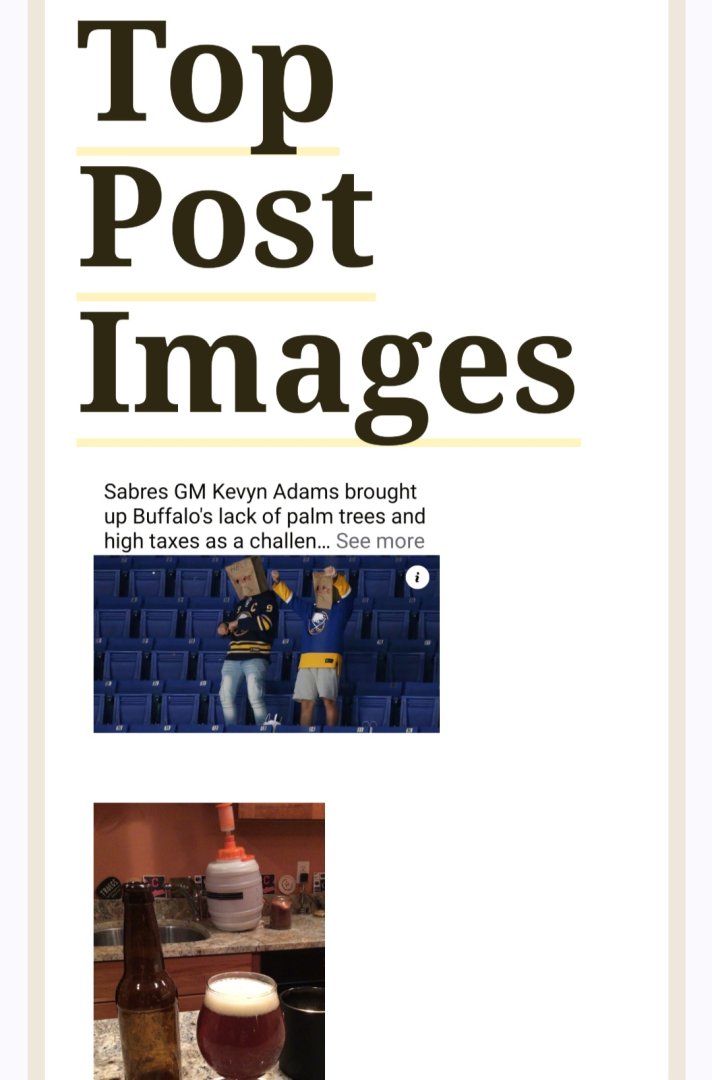Open the Sabres fans post image

pyautogui.click(x=266, y=643)
